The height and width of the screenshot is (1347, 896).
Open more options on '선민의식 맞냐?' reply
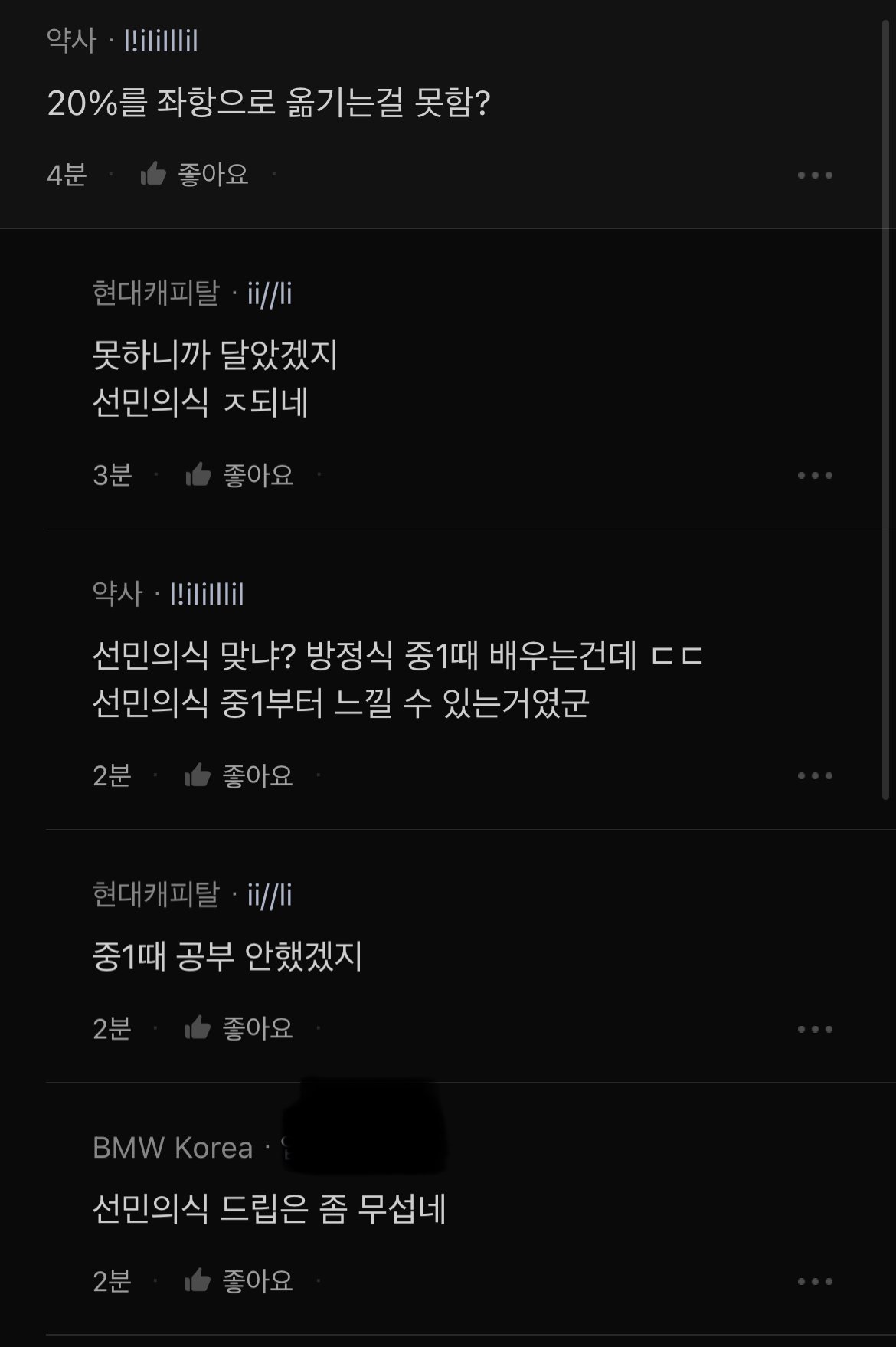[x=815, y=776]
